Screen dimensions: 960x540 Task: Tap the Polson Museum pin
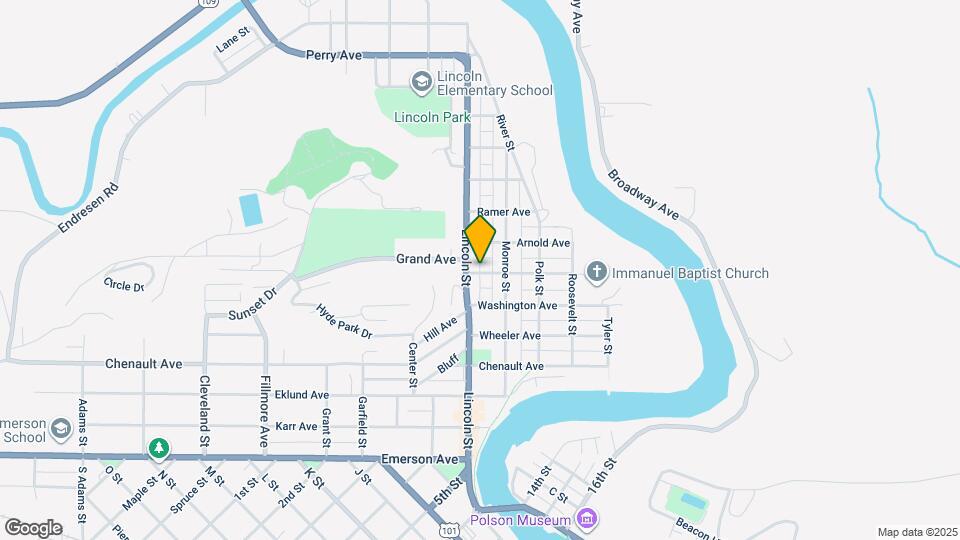(588, 520)
